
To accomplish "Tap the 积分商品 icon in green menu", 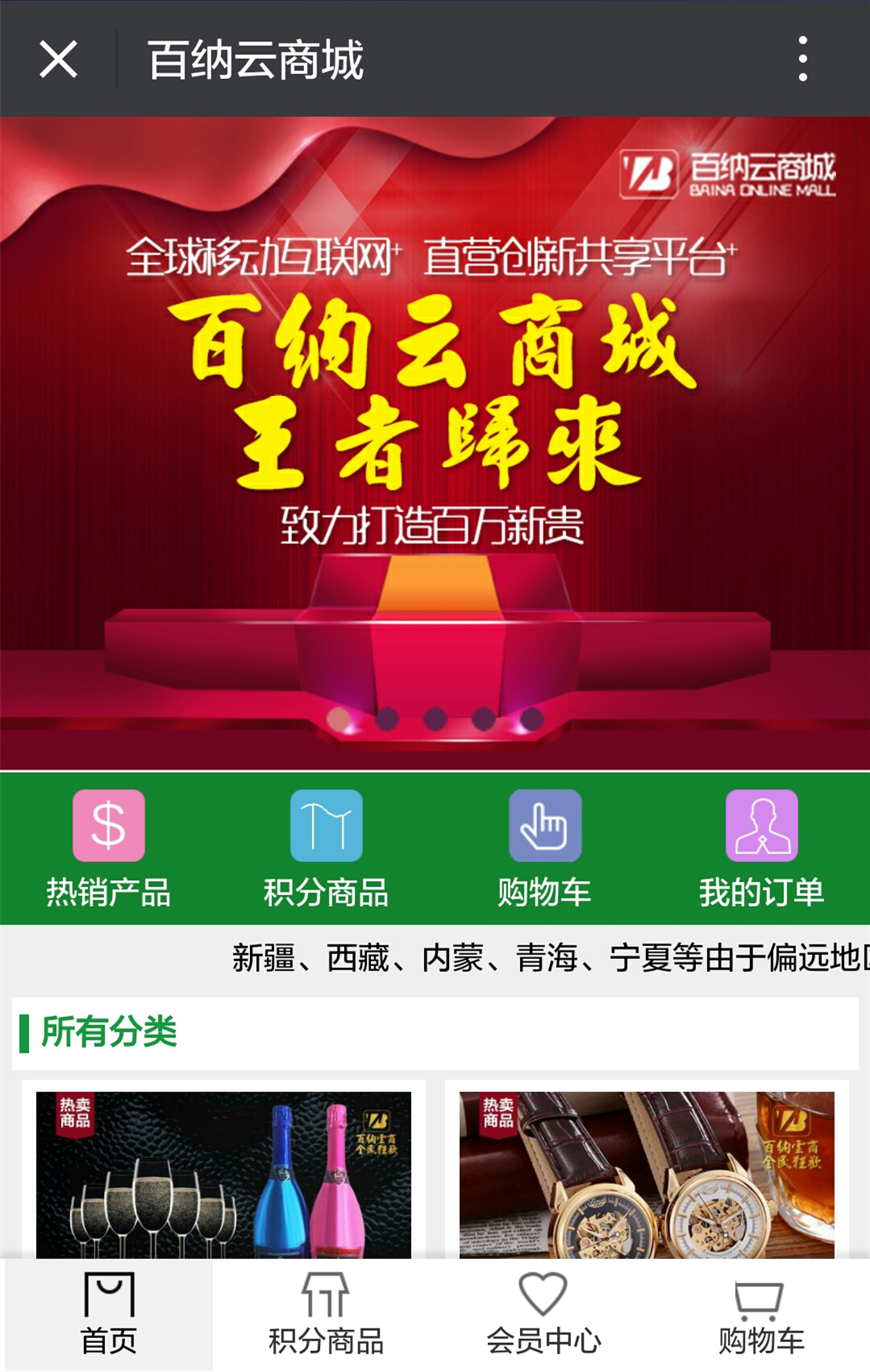I will click(327, 827).
